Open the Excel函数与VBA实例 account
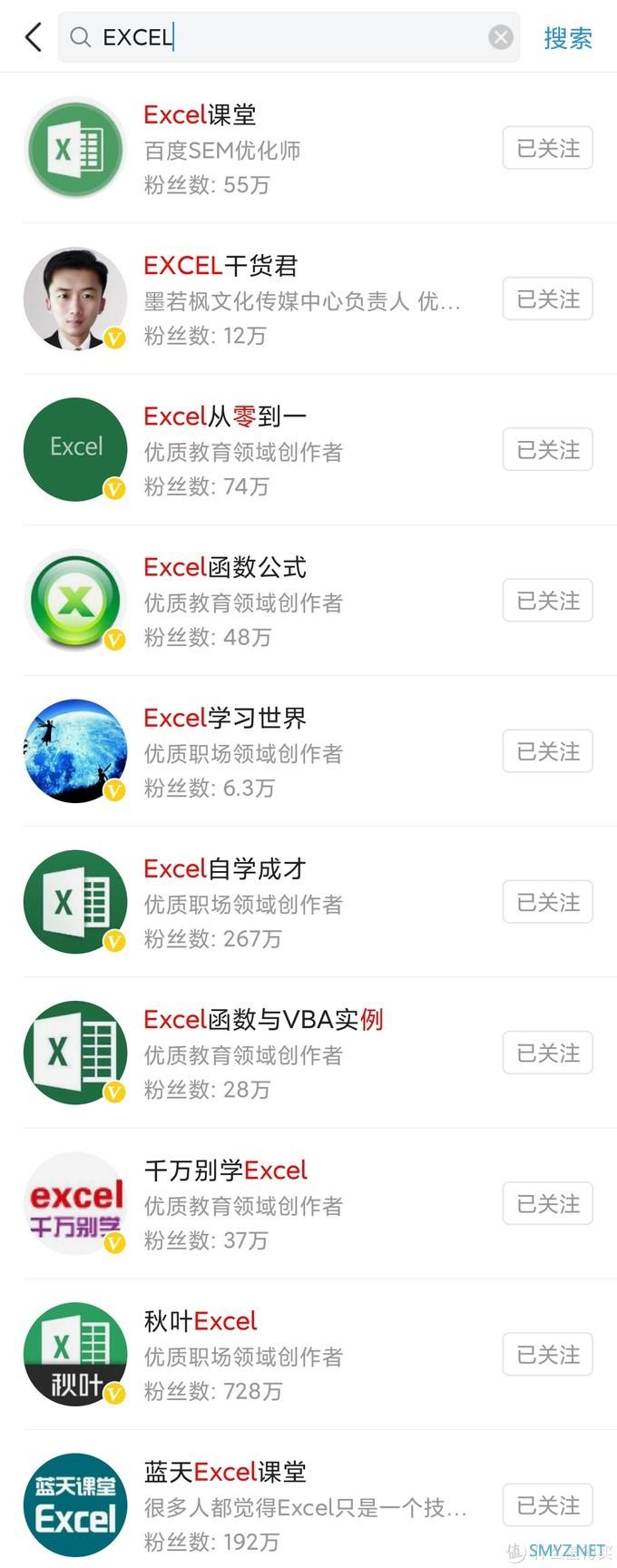 (263, 1019)
